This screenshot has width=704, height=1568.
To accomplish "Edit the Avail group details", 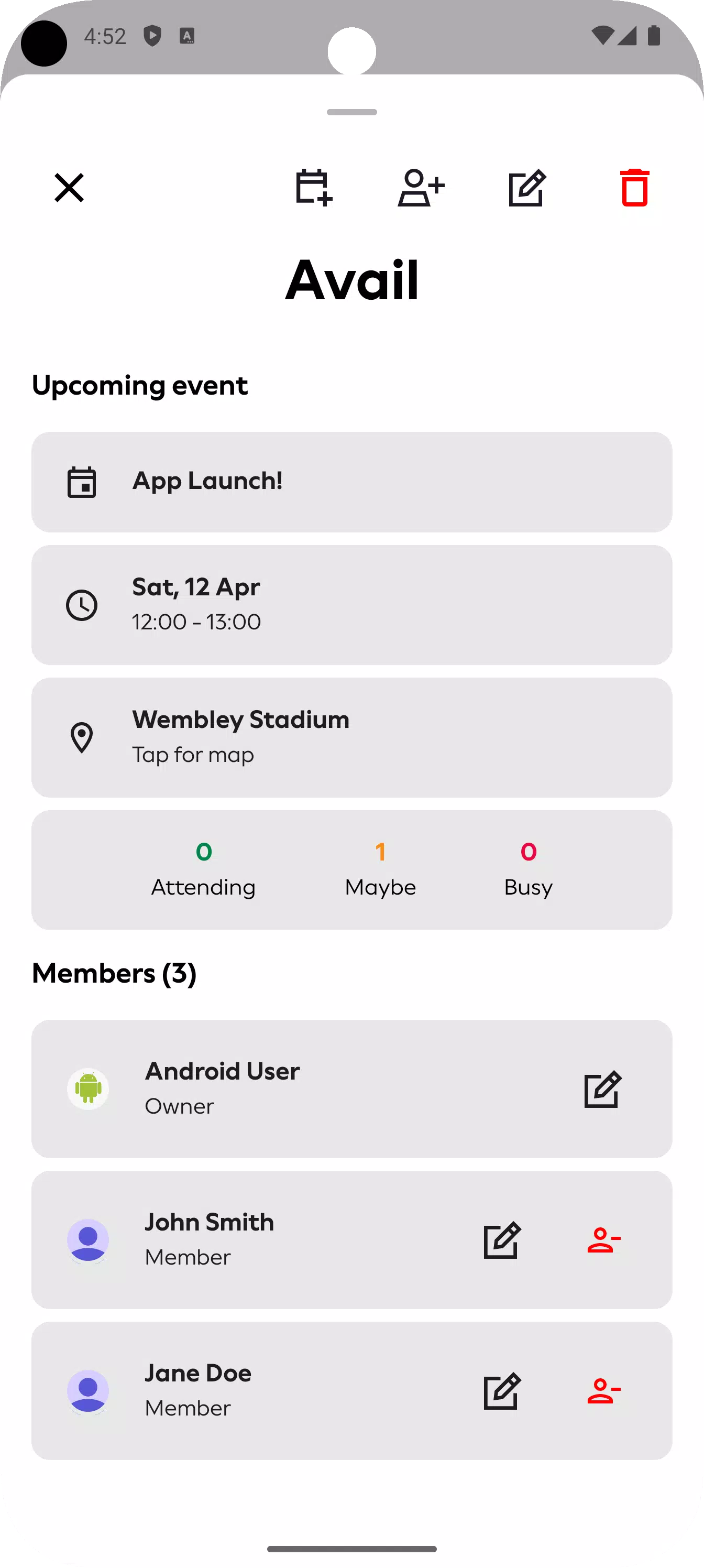I will pos(527,188).
